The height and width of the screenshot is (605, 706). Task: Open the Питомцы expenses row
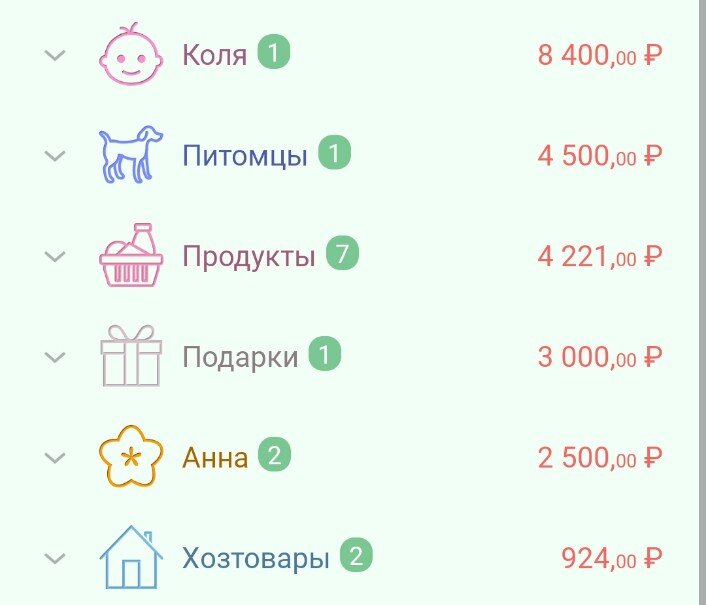[244, 156]
